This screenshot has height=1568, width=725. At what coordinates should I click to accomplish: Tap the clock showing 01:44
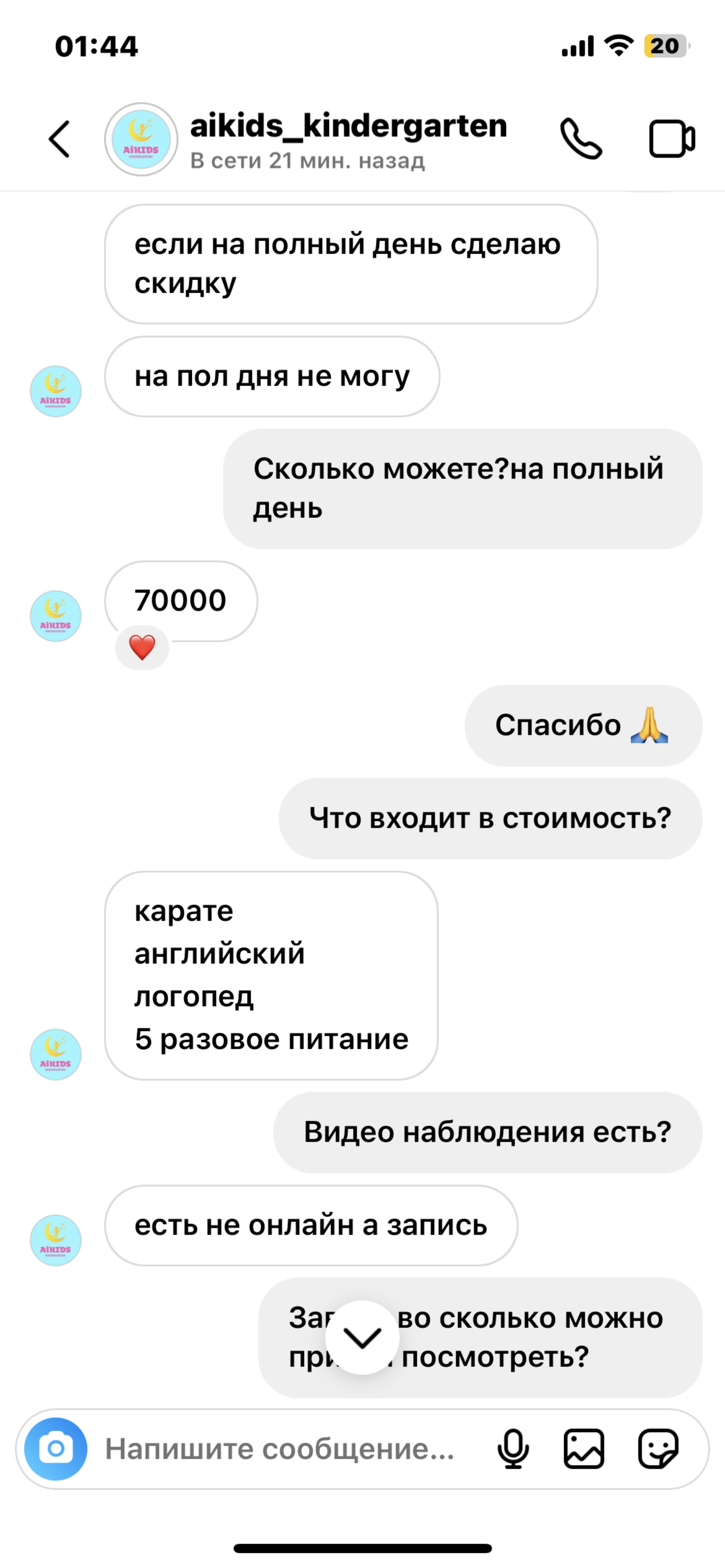pyautogui.click(x=97, y=46)
